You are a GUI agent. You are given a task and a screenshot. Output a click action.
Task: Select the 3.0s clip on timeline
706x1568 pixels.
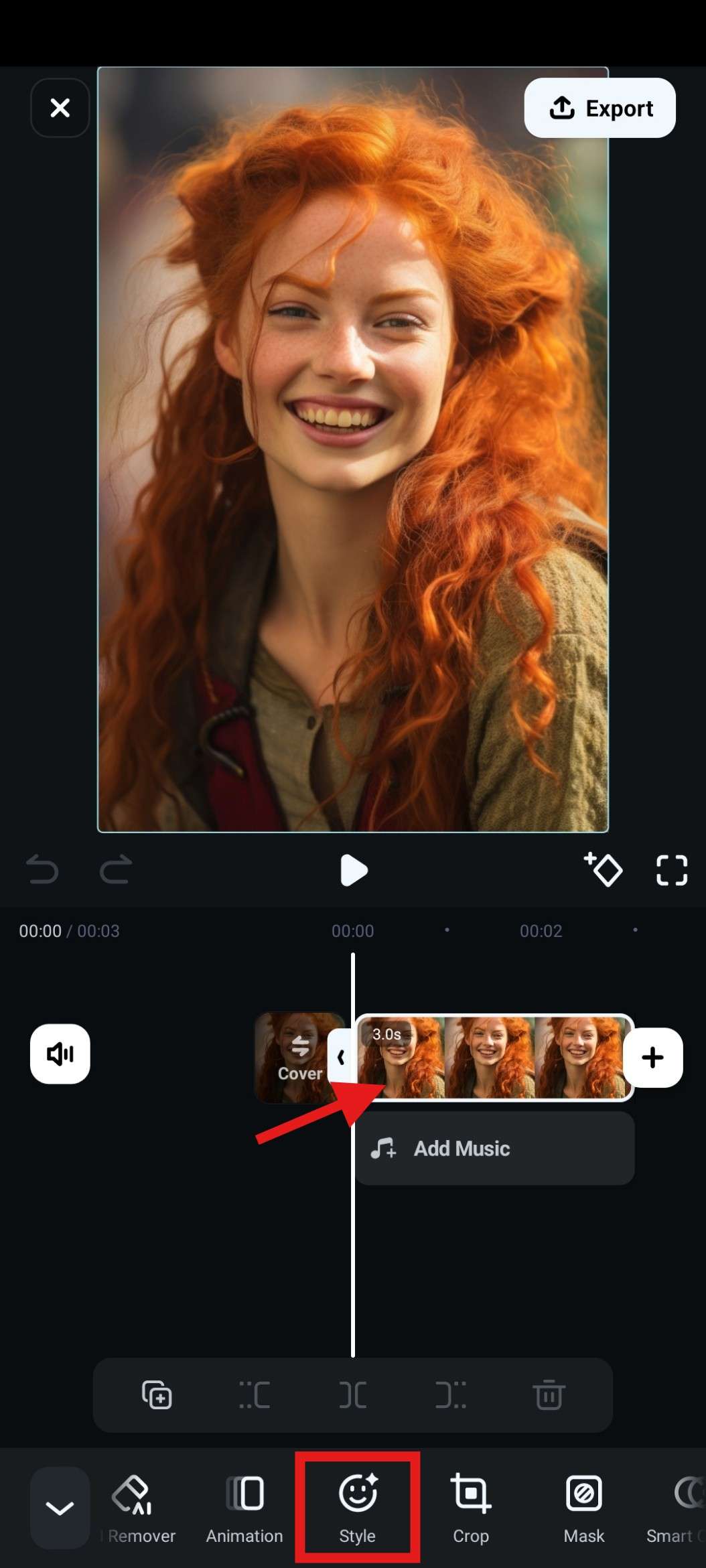(494, 1057)
